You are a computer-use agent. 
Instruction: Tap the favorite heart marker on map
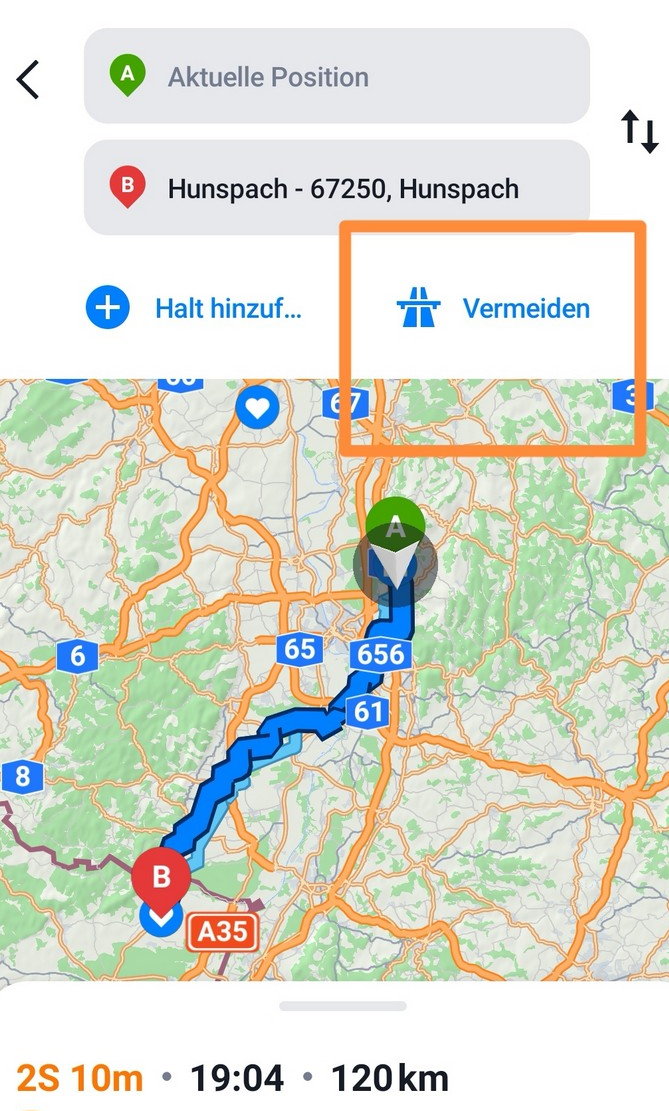coord(258,408)
